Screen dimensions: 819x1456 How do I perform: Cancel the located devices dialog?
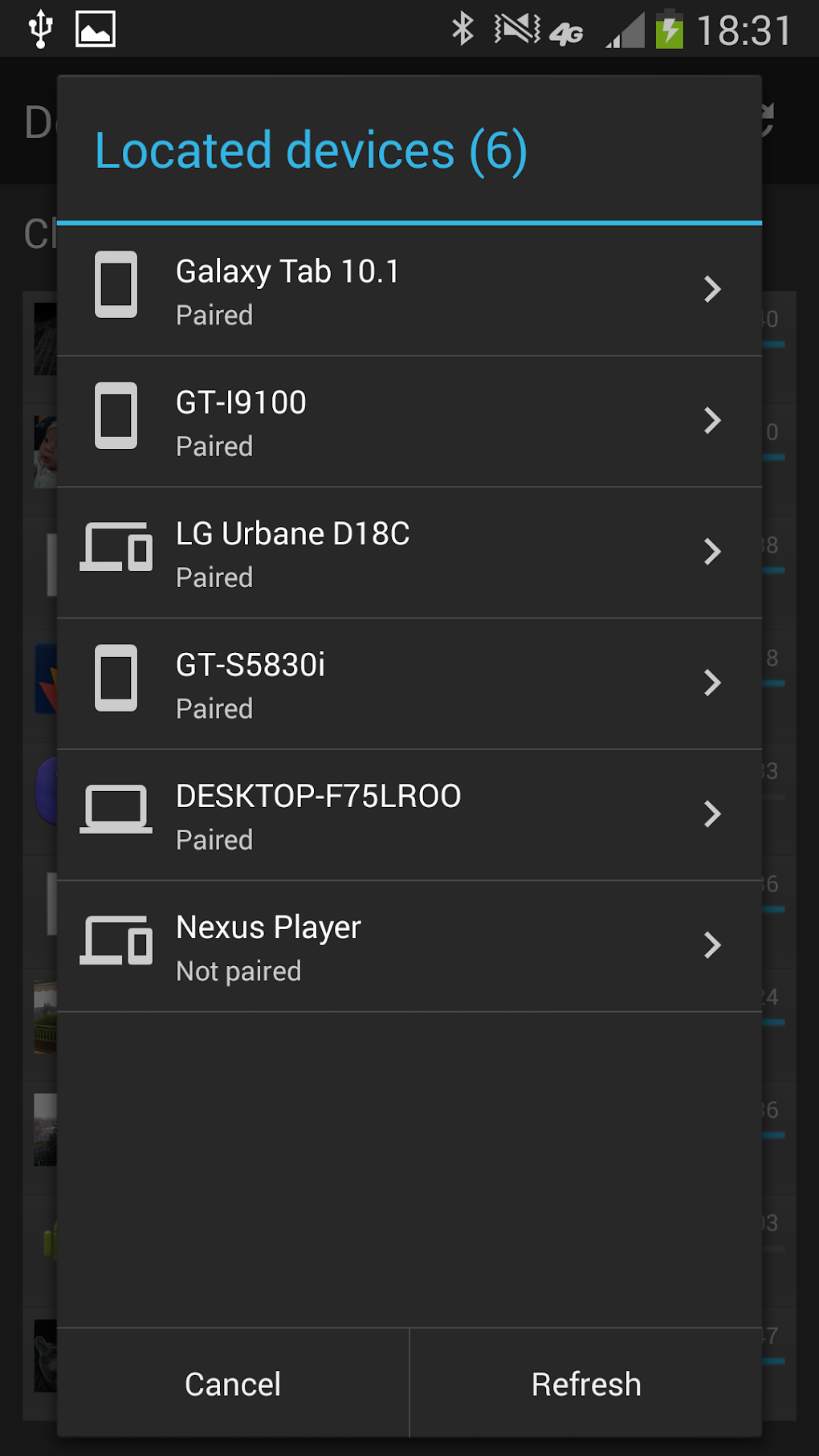(233, 1384)
